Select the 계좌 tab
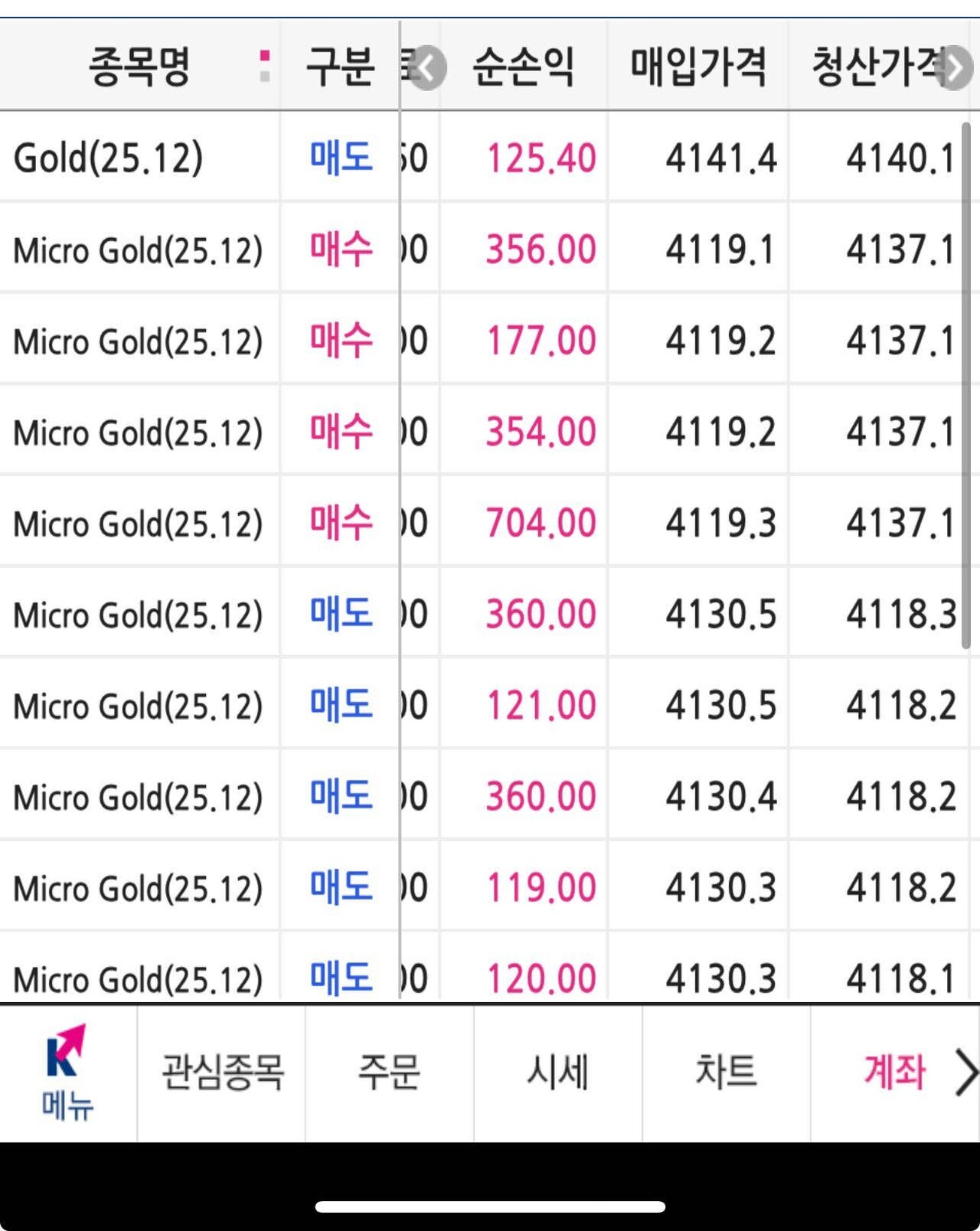980x1231 pixels. tap(894, 1073)
